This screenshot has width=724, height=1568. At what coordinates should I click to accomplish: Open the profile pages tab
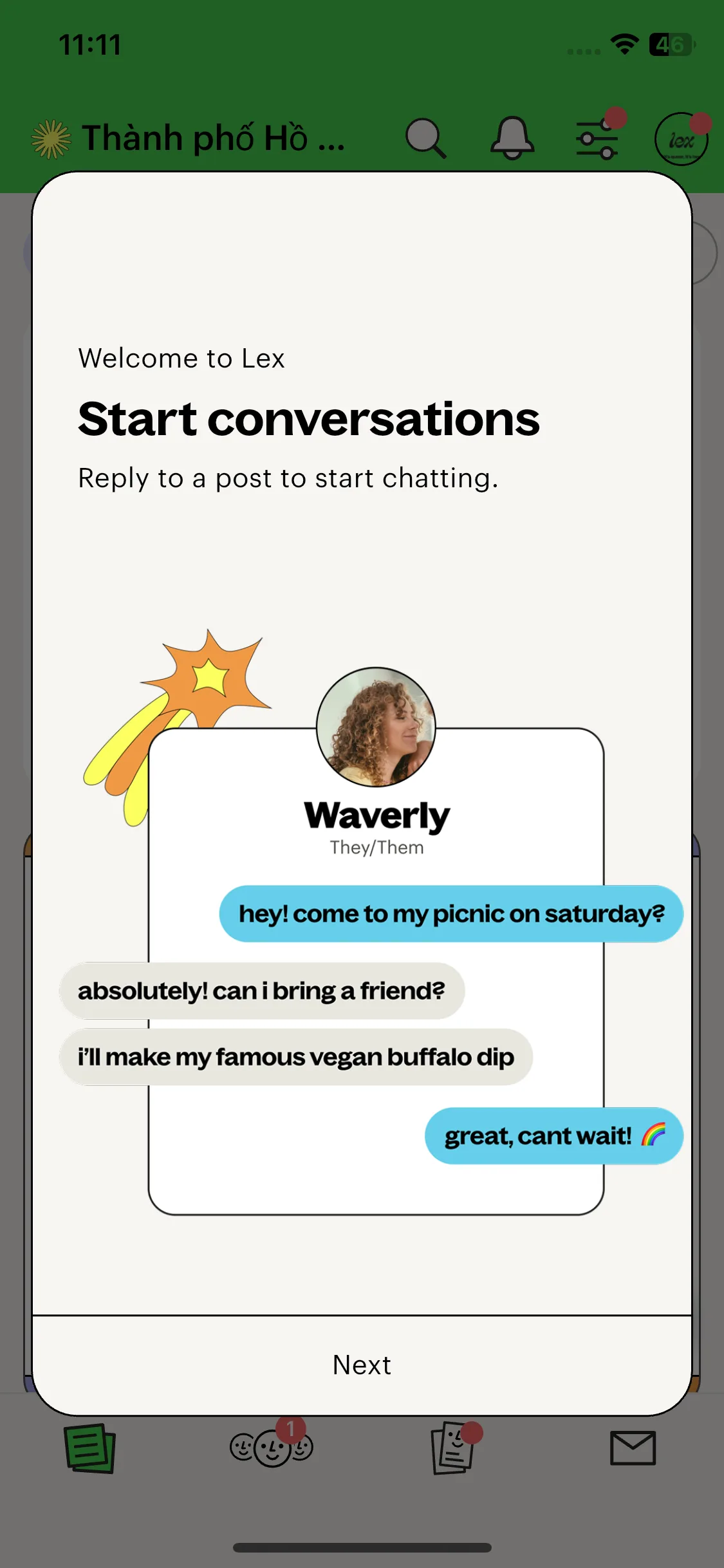[x=453, y=1448]
